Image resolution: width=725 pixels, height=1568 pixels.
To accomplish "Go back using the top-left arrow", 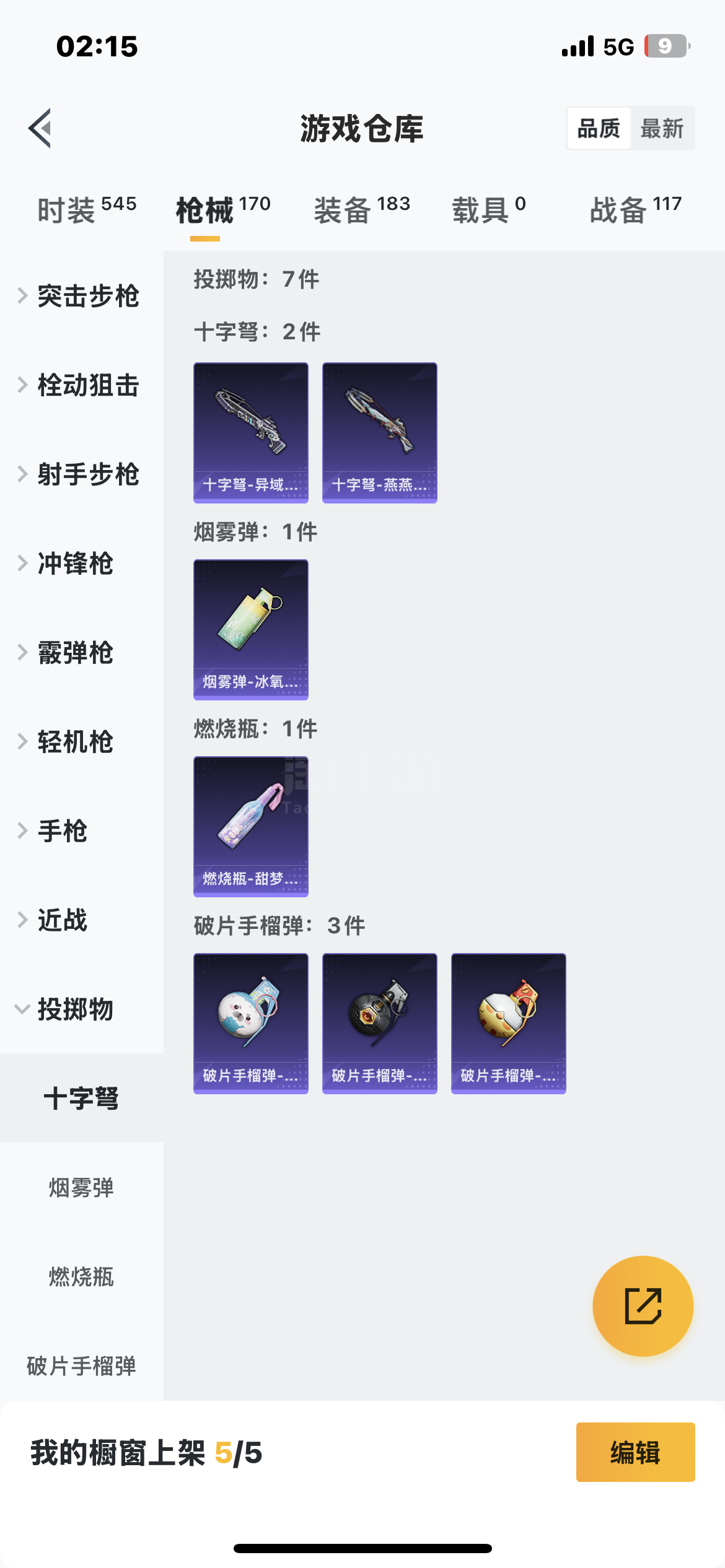I will coord(40,129).
